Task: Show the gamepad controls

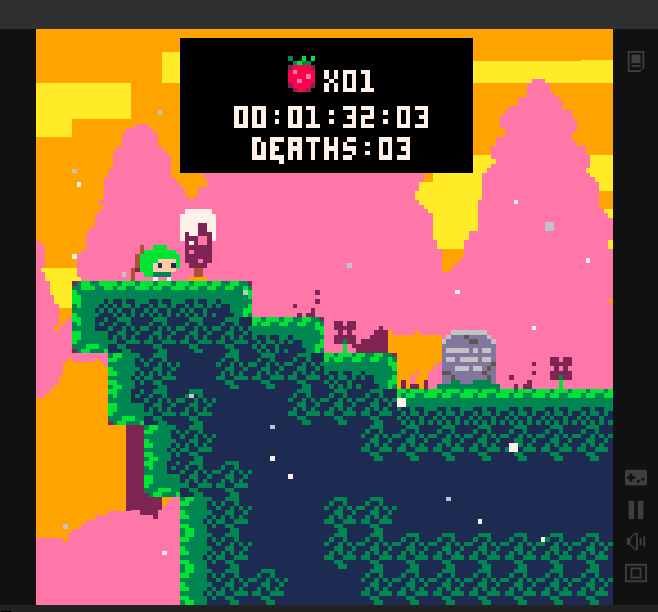Action: 635,478
